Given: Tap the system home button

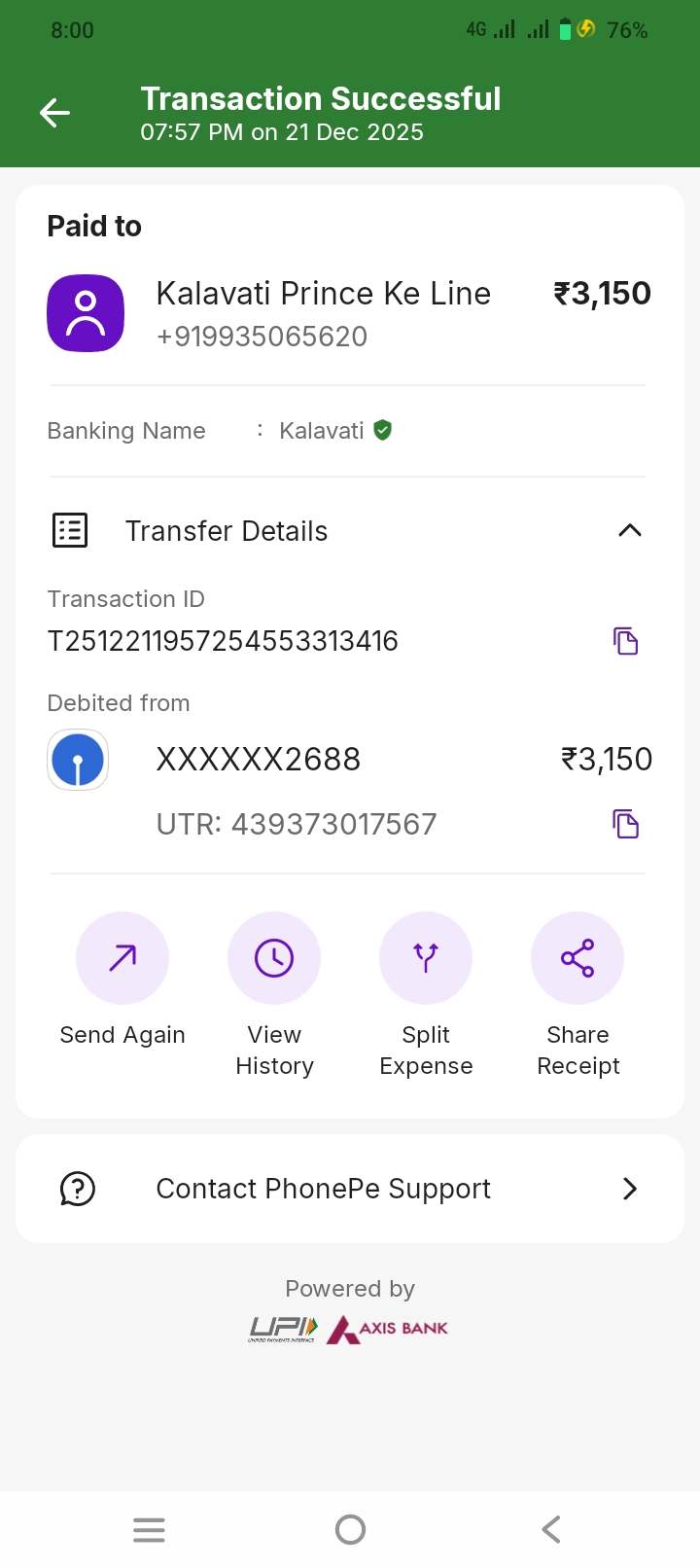Looking at the screenshot, I should point(350,1530).
